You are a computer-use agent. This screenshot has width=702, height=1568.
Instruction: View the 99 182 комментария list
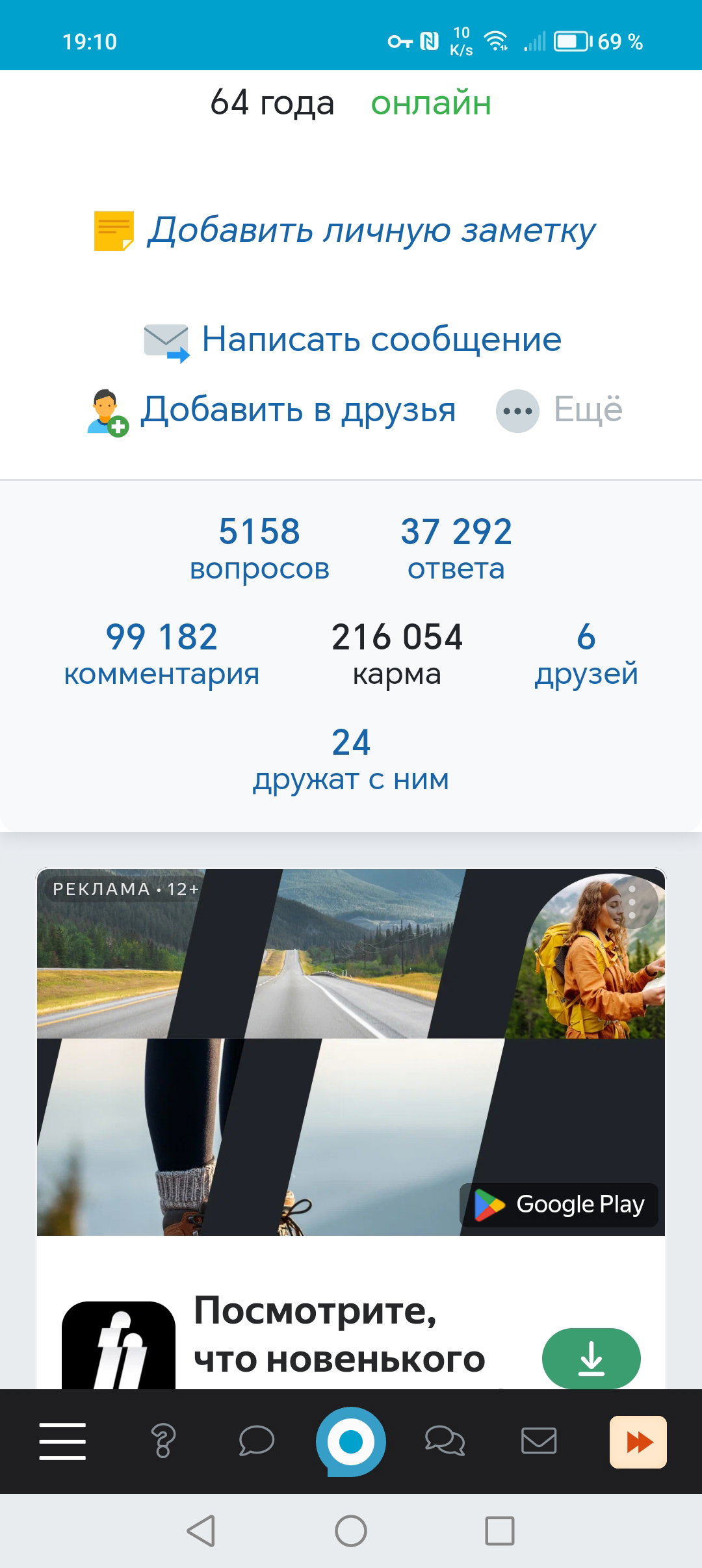[161, 653]
